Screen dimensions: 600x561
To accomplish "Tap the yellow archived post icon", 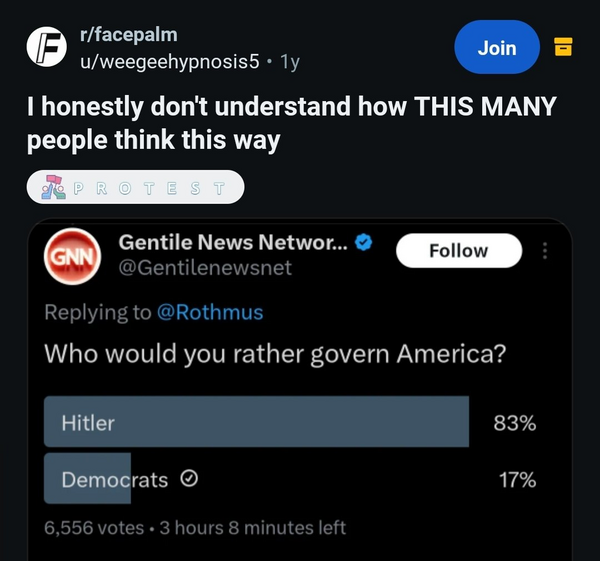I will [x=563, y=47].
